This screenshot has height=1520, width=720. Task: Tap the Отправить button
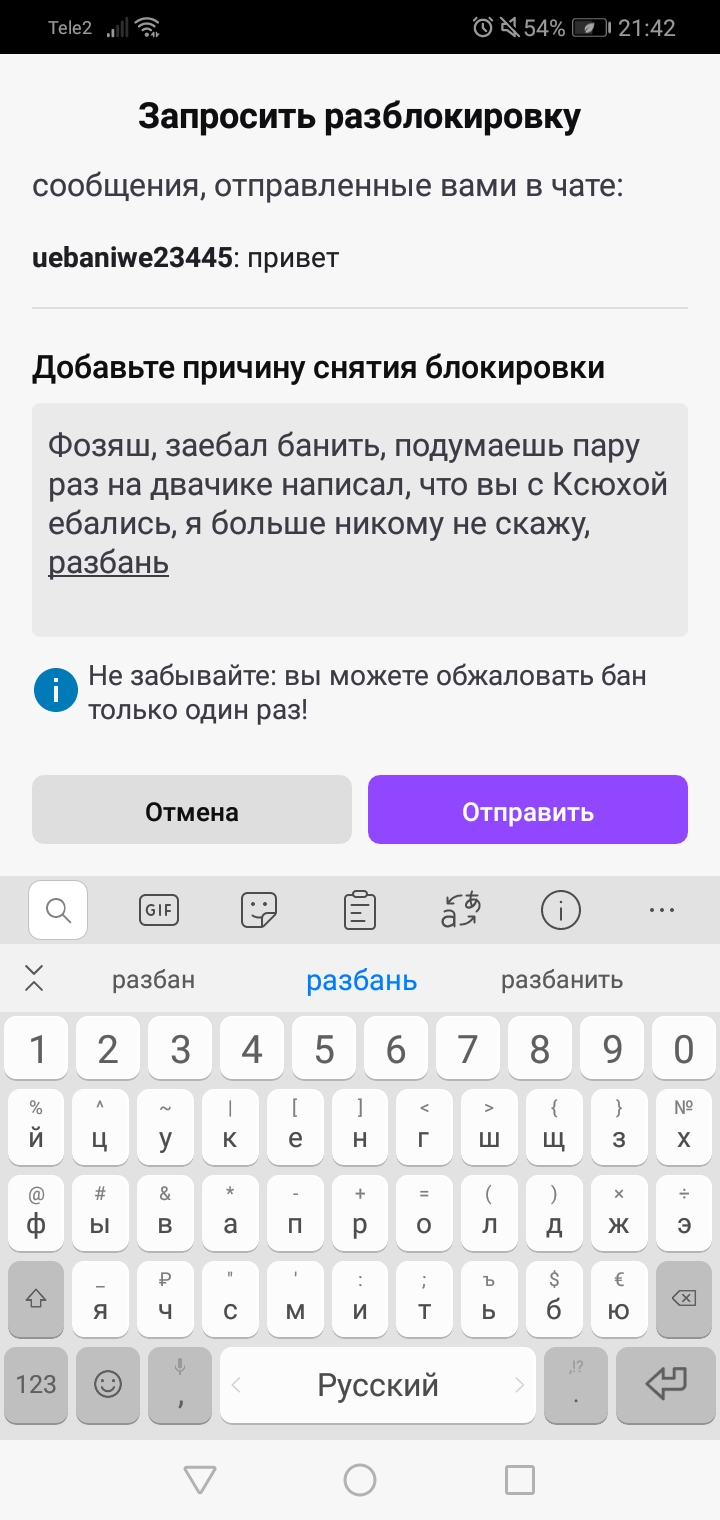pyautogui.click(x=528, y=810)
